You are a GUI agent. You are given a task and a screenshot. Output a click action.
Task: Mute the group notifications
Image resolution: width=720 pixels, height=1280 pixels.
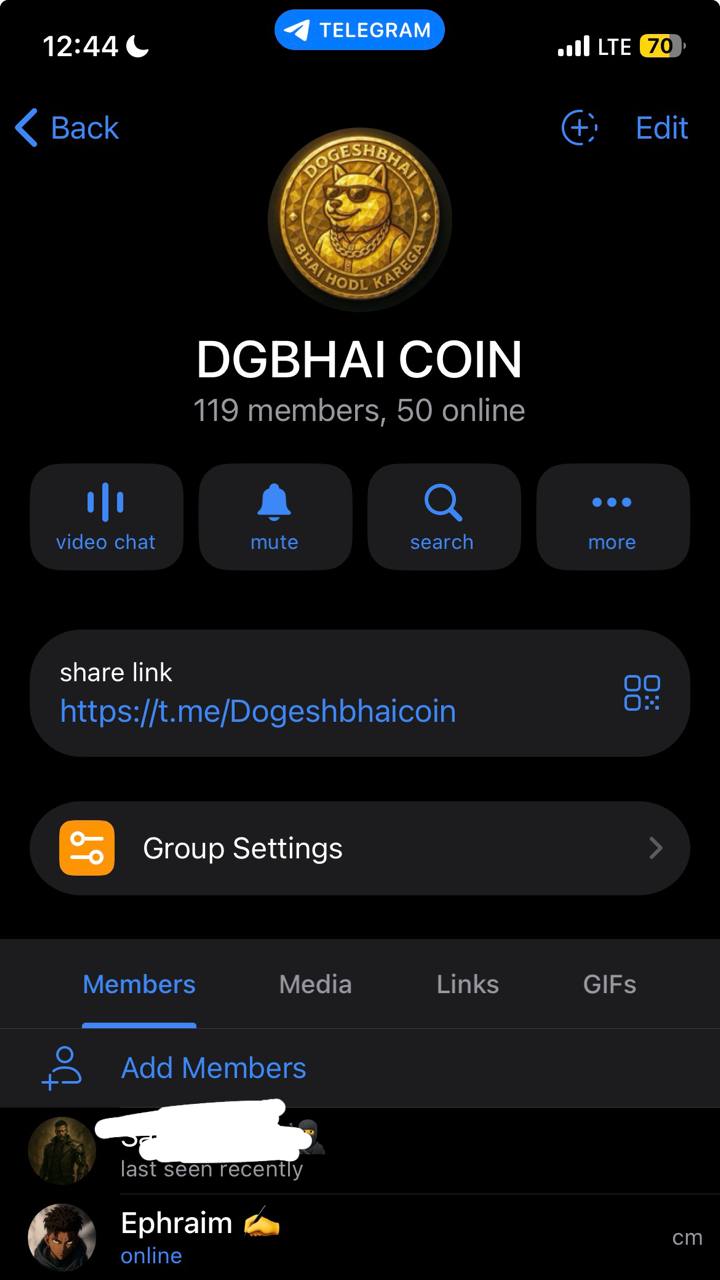click(x=275, y=516)
